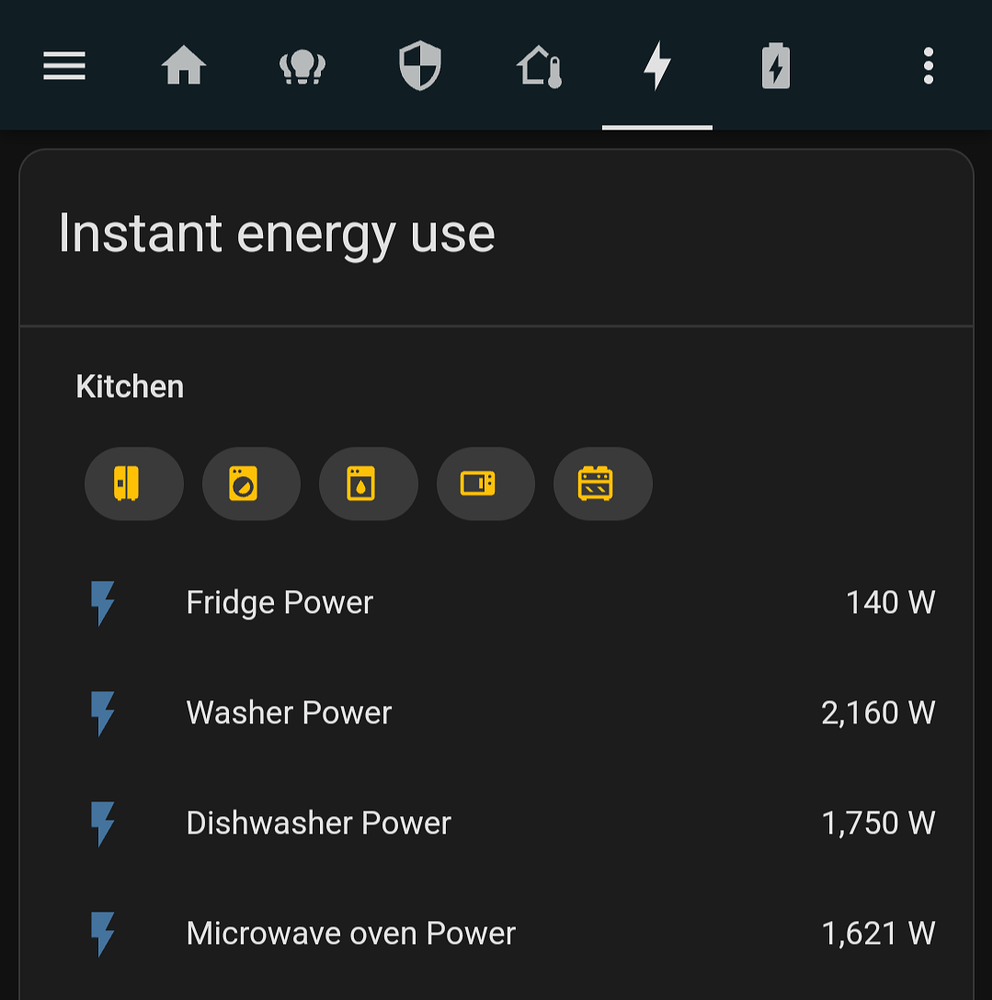Switch to the lights tab
This screenshot has height=1000, width=992.
(x=301, y=67)
